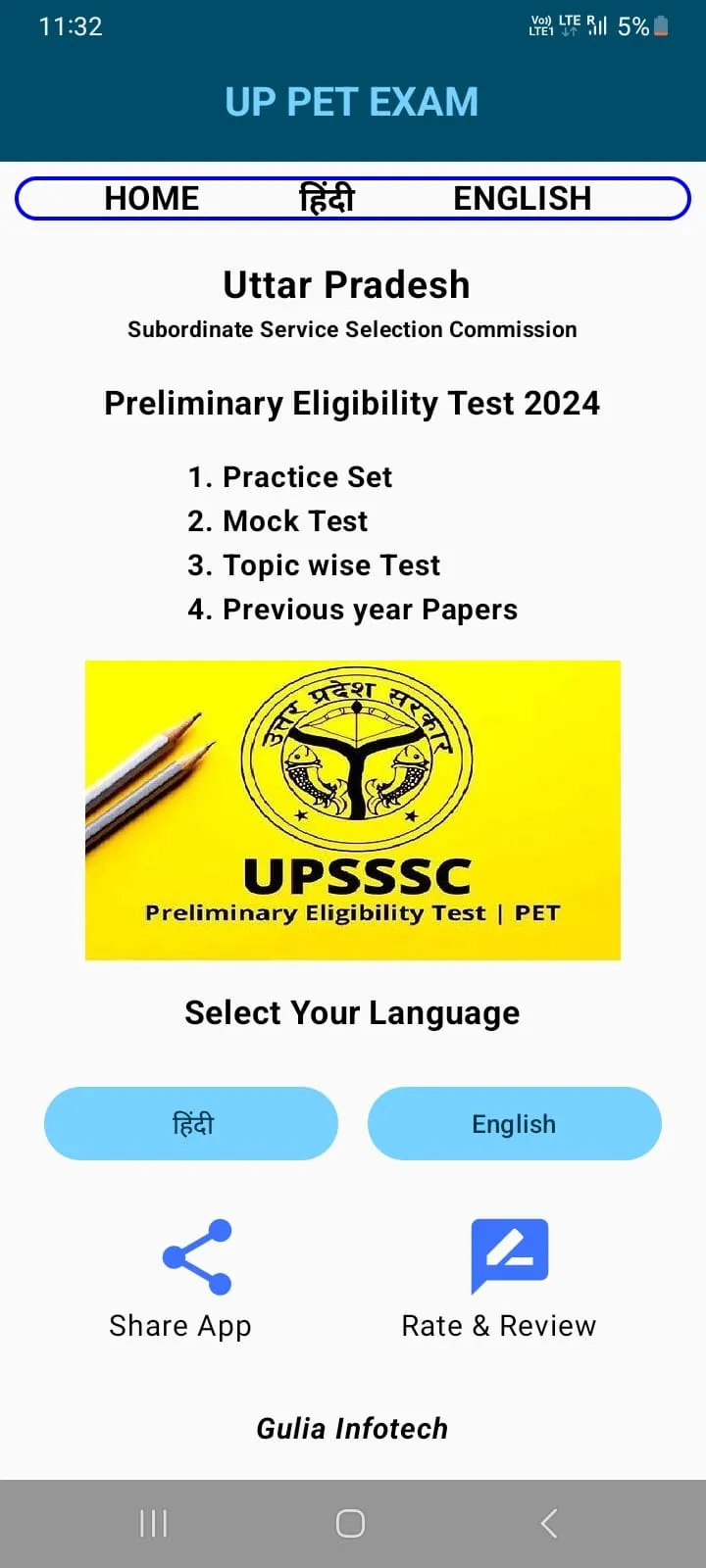Switch to the ENGLISH tab in top bar

(x=522, y=198)
